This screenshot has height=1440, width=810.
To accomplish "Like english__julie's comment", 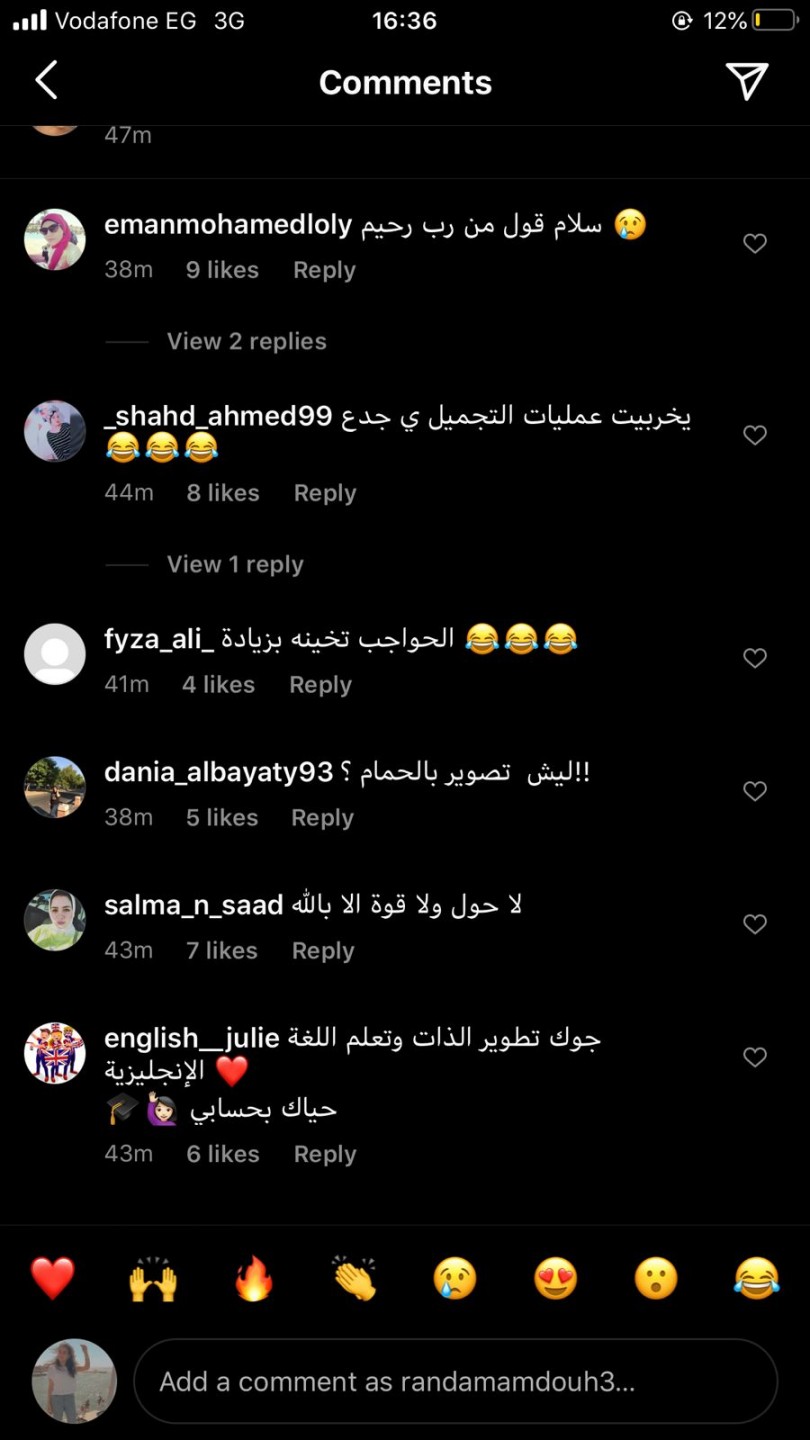I will pos(755,1057).
